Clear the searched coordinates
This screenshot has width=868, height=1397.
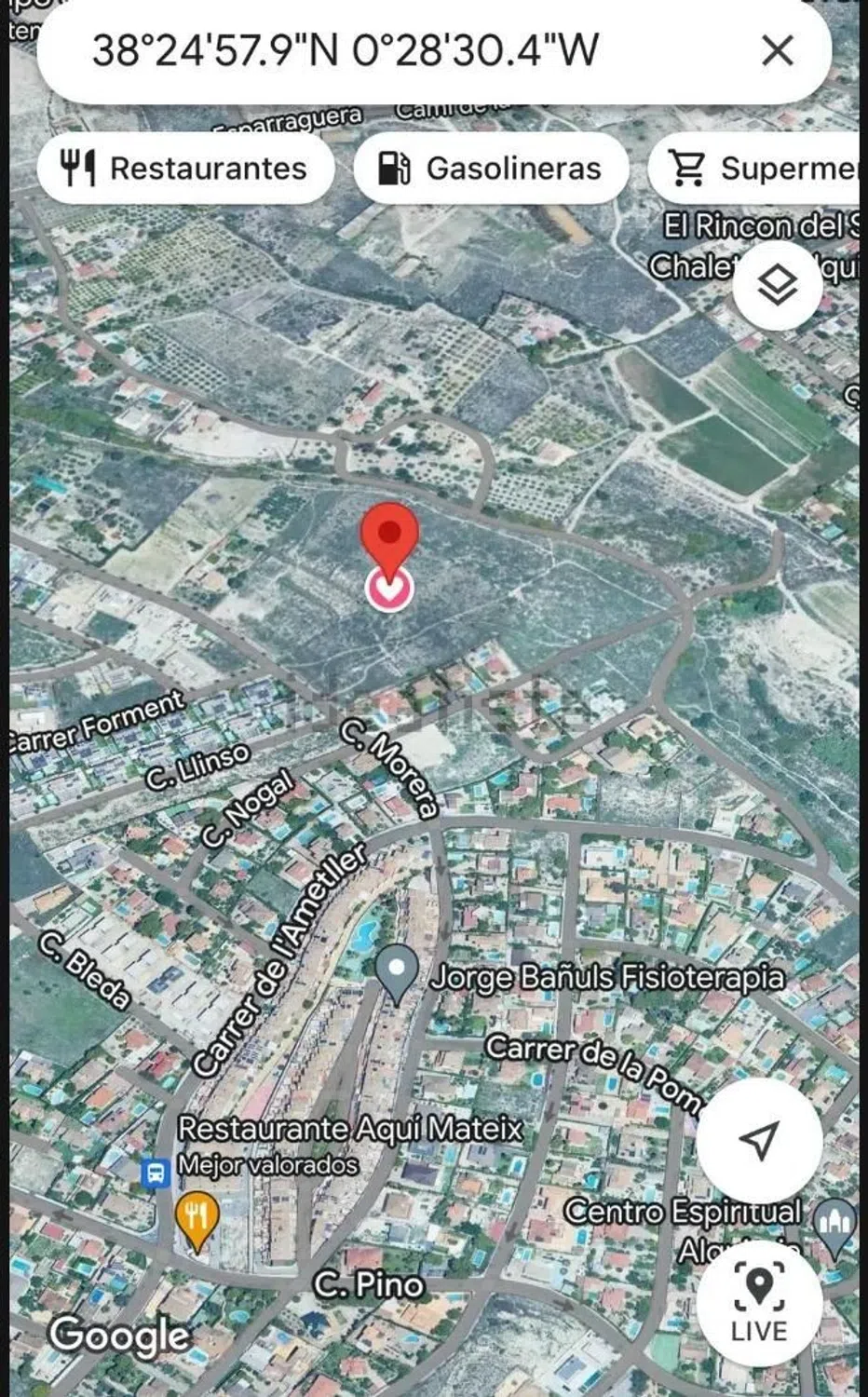point(777,50)
